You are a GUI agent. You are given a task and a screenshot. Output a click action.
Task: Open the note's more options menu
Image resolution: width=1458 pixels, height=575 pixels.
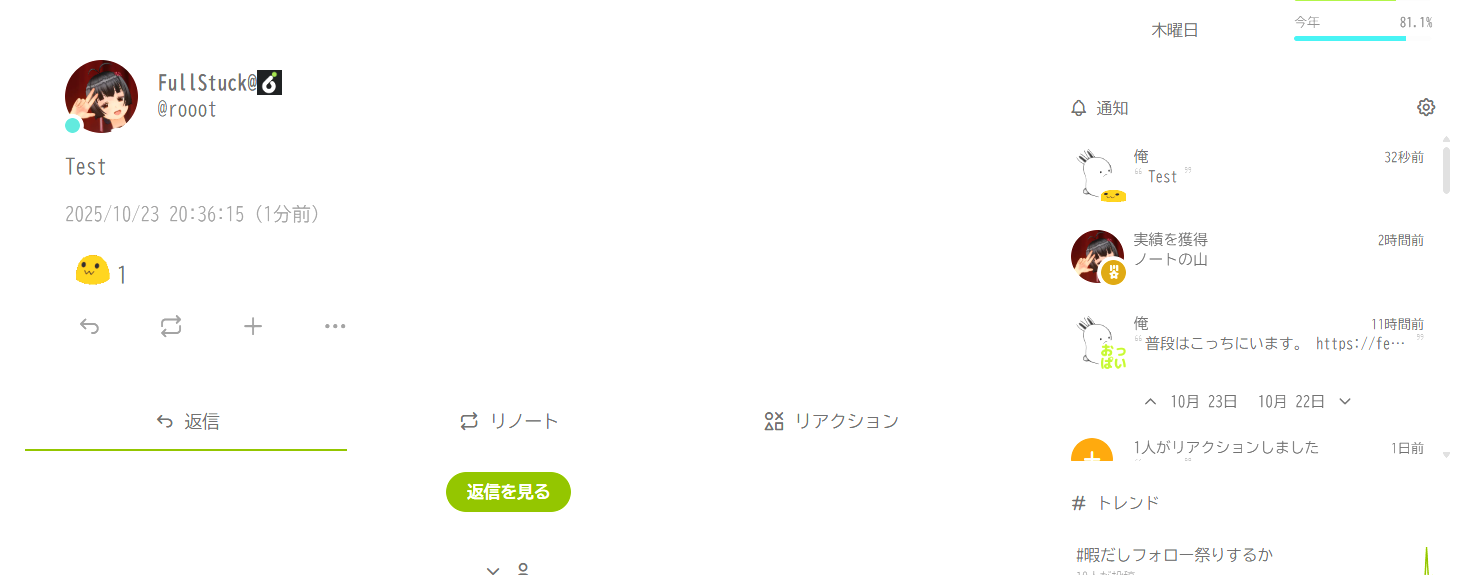(335, 326)
